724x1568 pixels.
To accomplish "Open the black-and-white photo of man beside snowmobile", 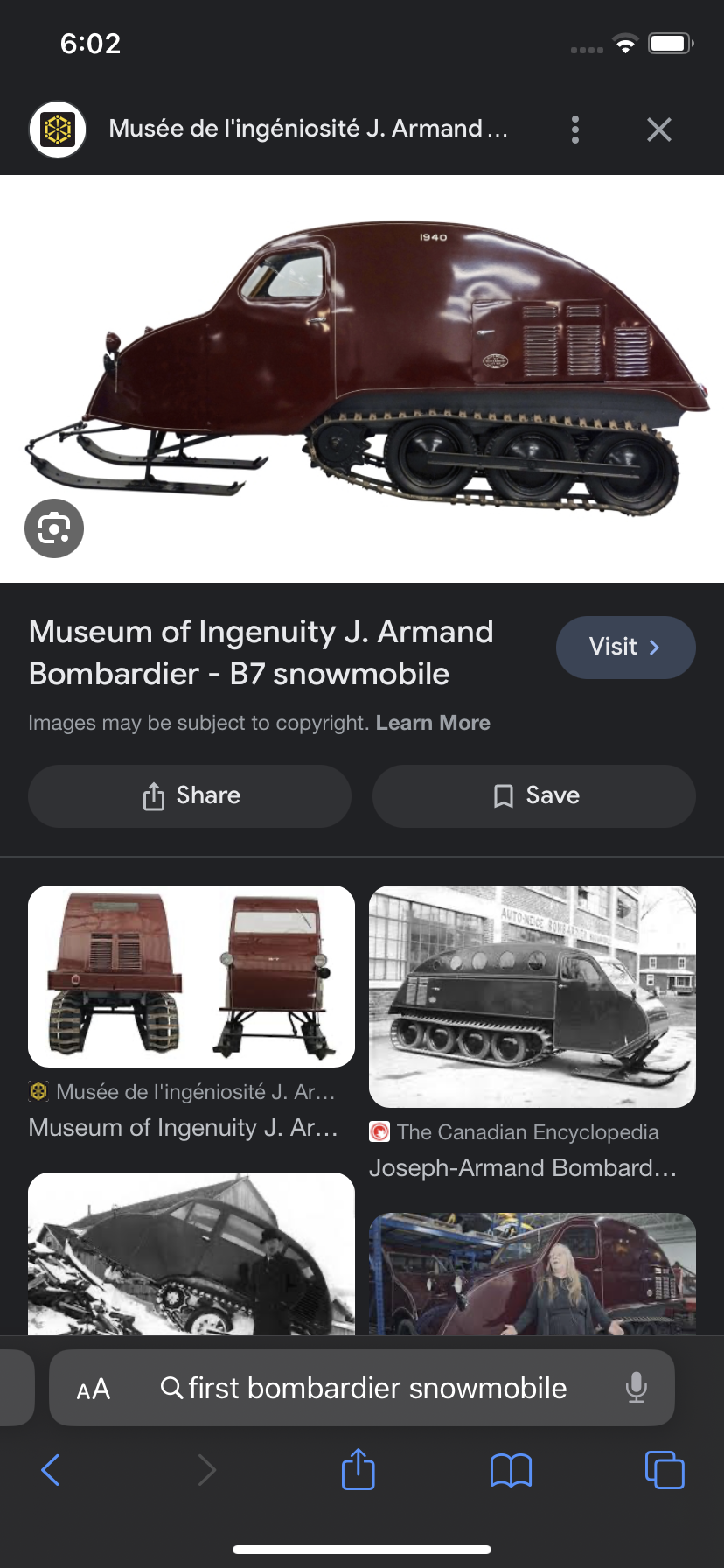I will click(191, 1253).
